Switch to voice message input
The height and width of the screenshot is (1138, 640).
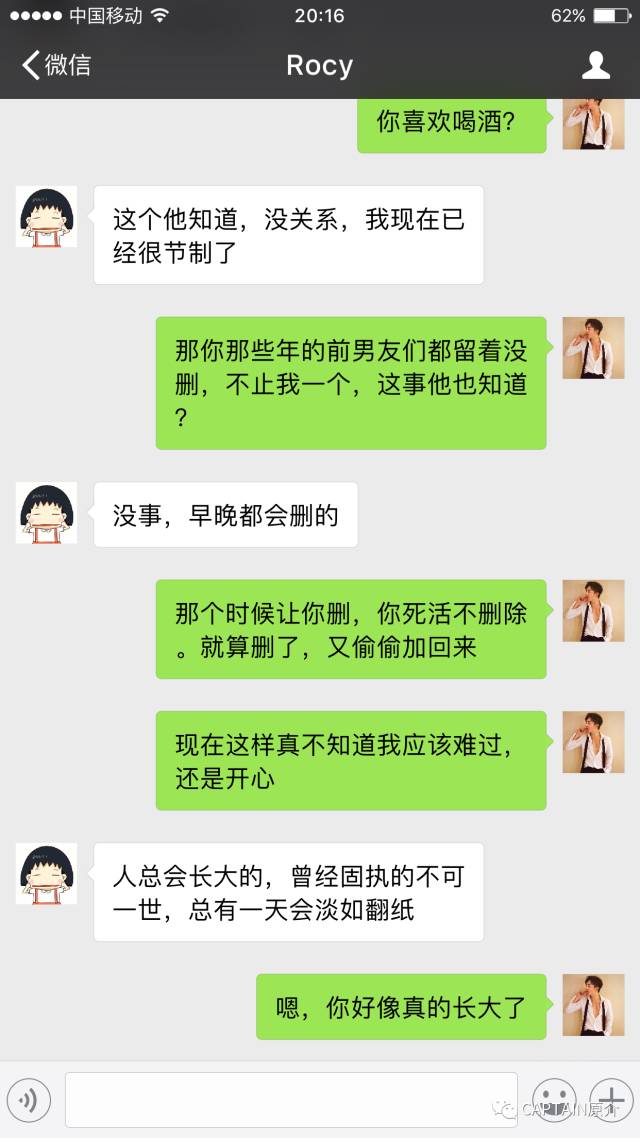pos(29,1100)
